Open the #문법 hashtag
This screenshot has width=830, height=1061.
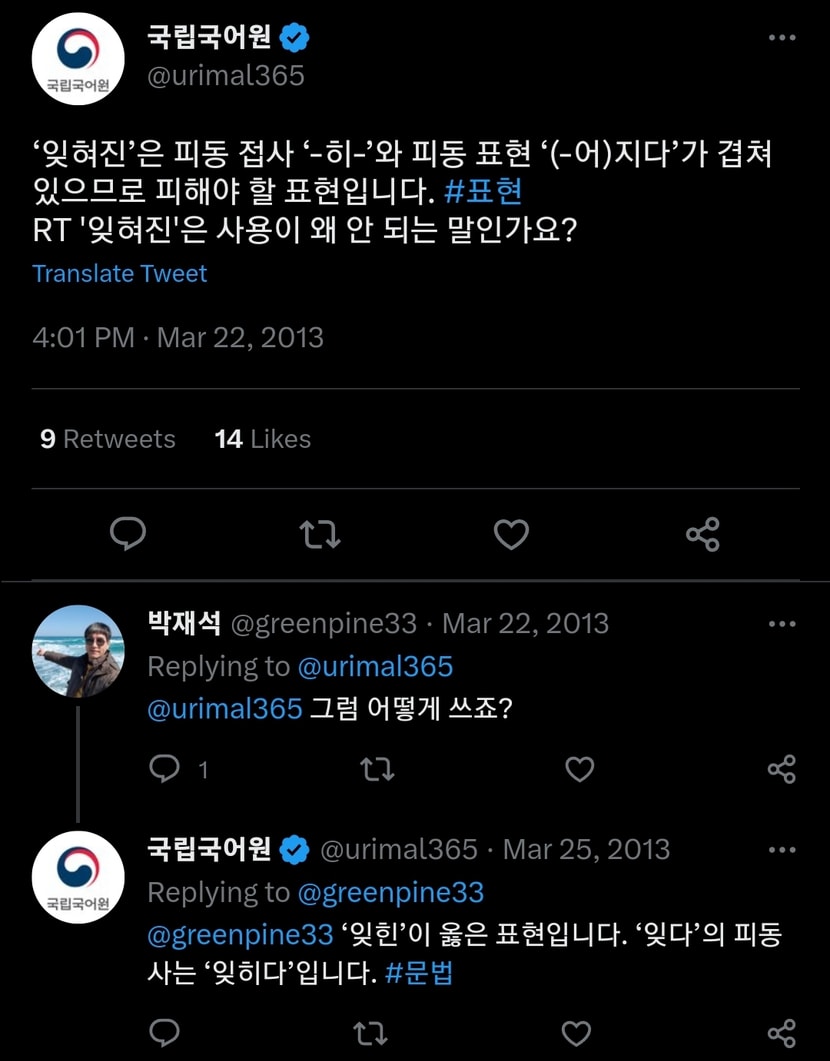[x=419, y=974]
